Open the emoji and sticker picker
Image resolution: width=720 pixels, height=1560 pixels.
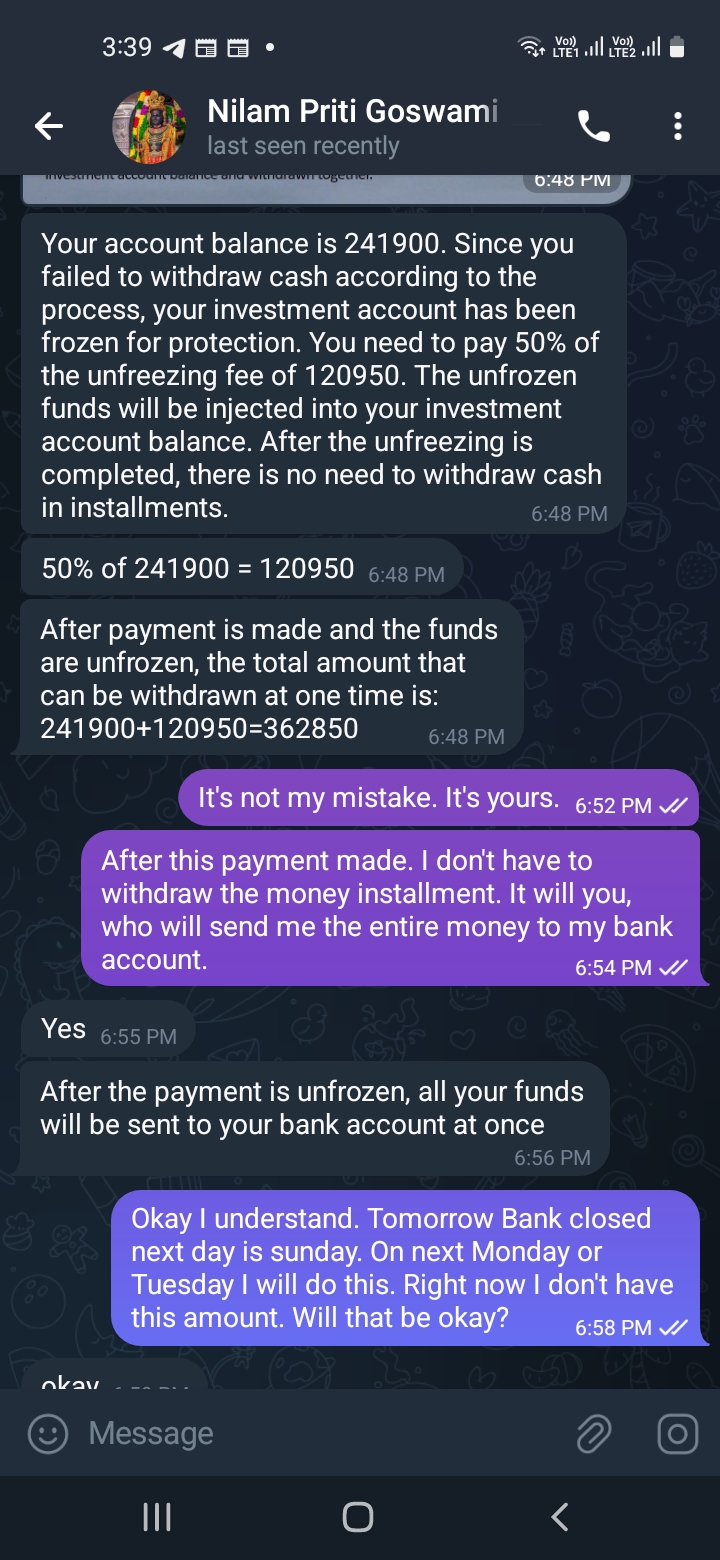(47, 1434)
